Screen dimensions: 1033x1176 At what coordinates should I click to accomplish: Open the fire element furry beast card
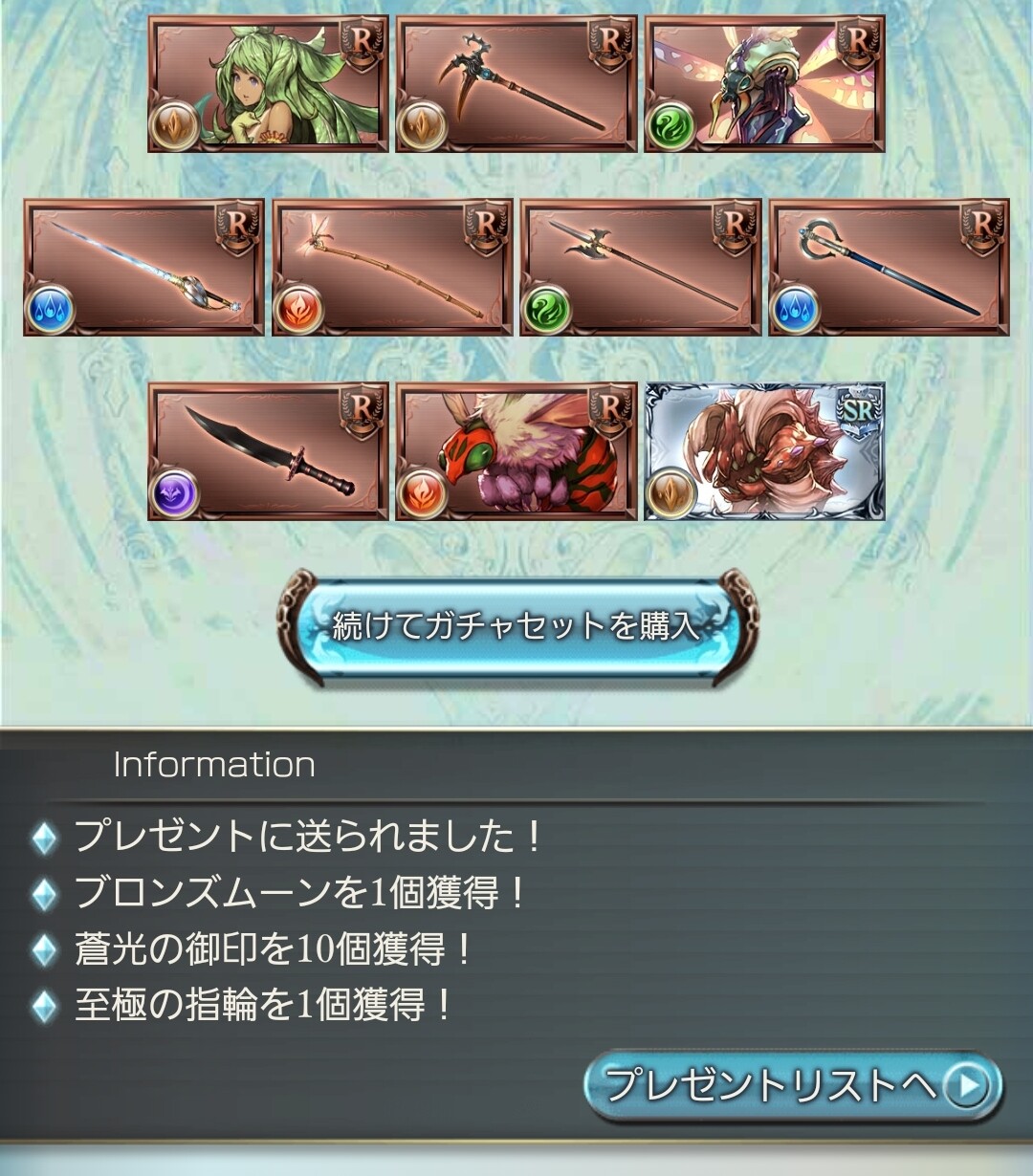click(x=516, y=451)
